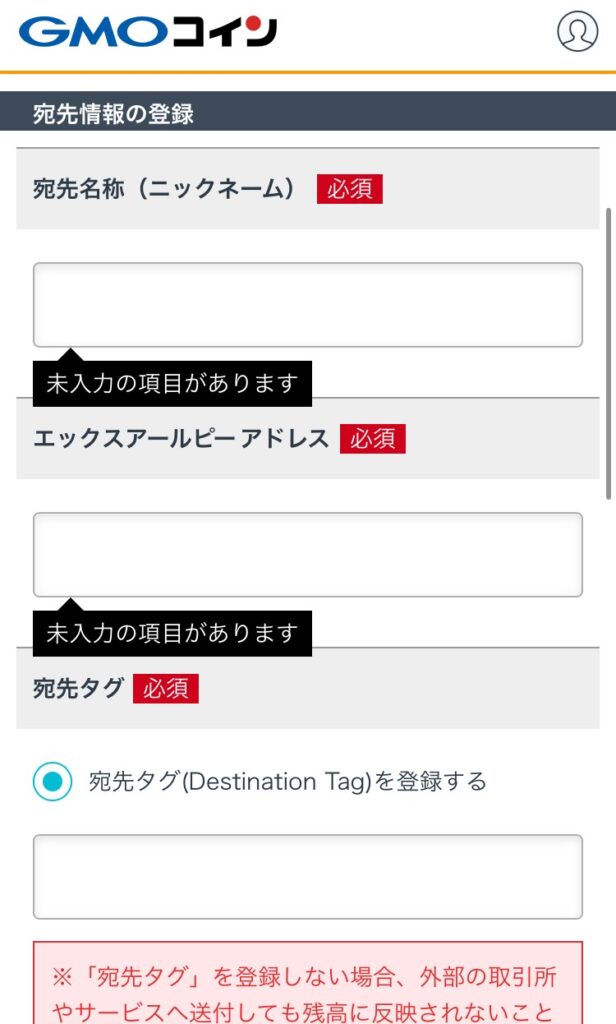This screenshot has height=1024, width=616.
Task: Tap the 宛先名称 nickname input field
Action: click(x=308, y=305)
